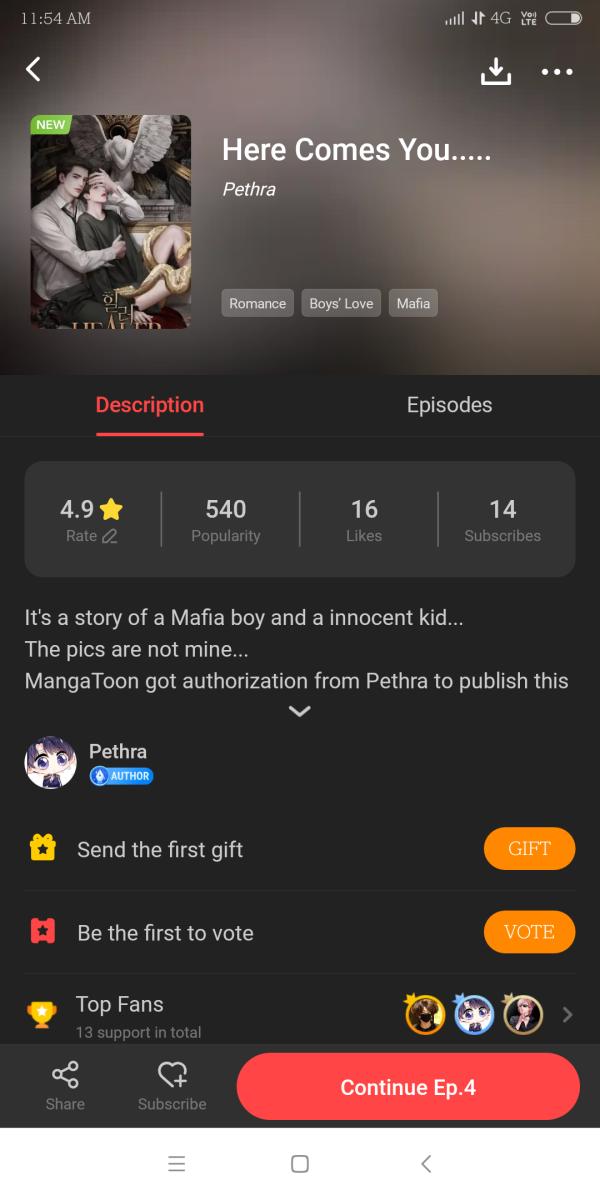Continue reading Ep.4

pos(408,1087)
